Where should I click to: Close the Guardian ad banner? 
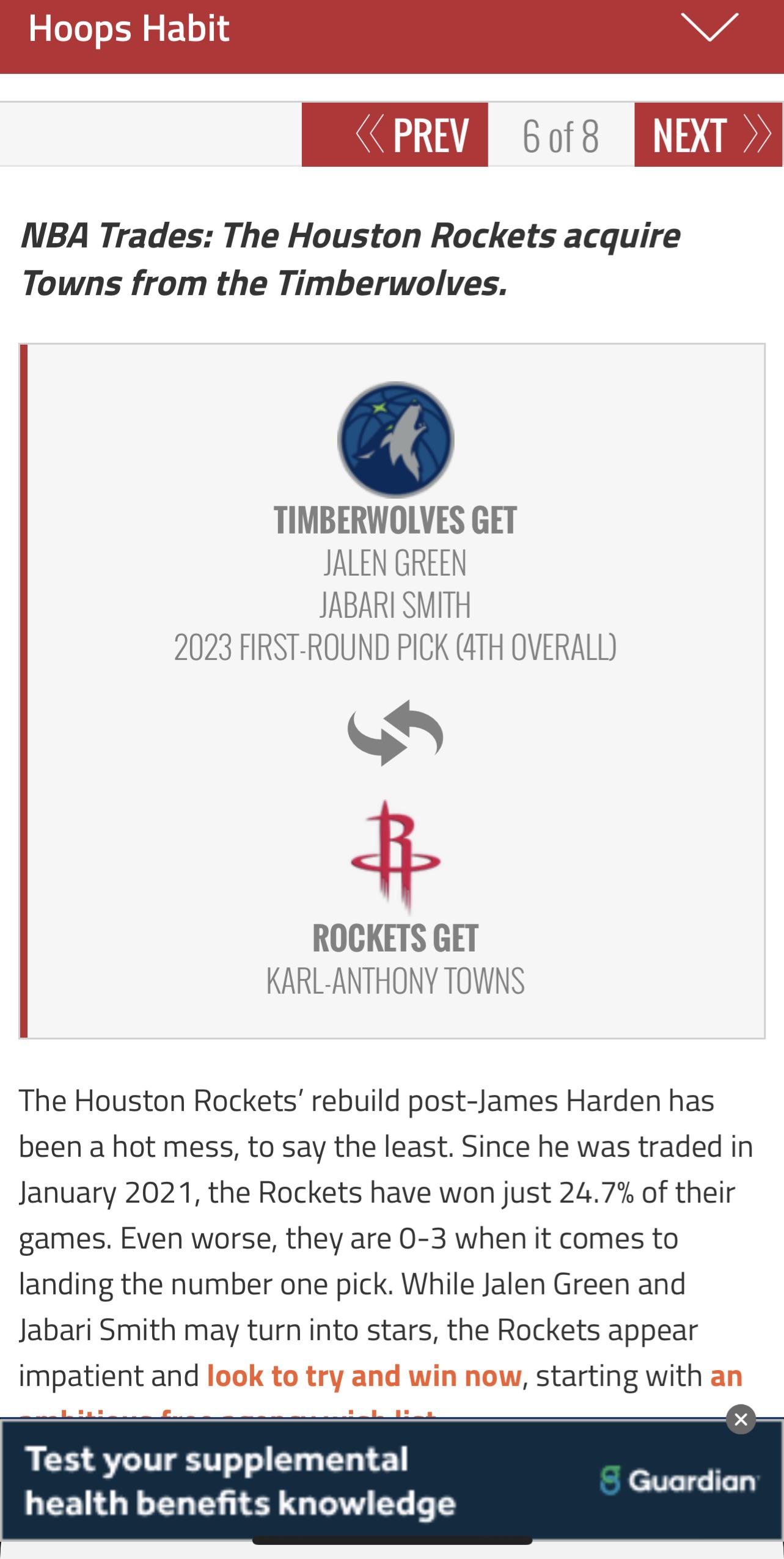[741, 1420]
